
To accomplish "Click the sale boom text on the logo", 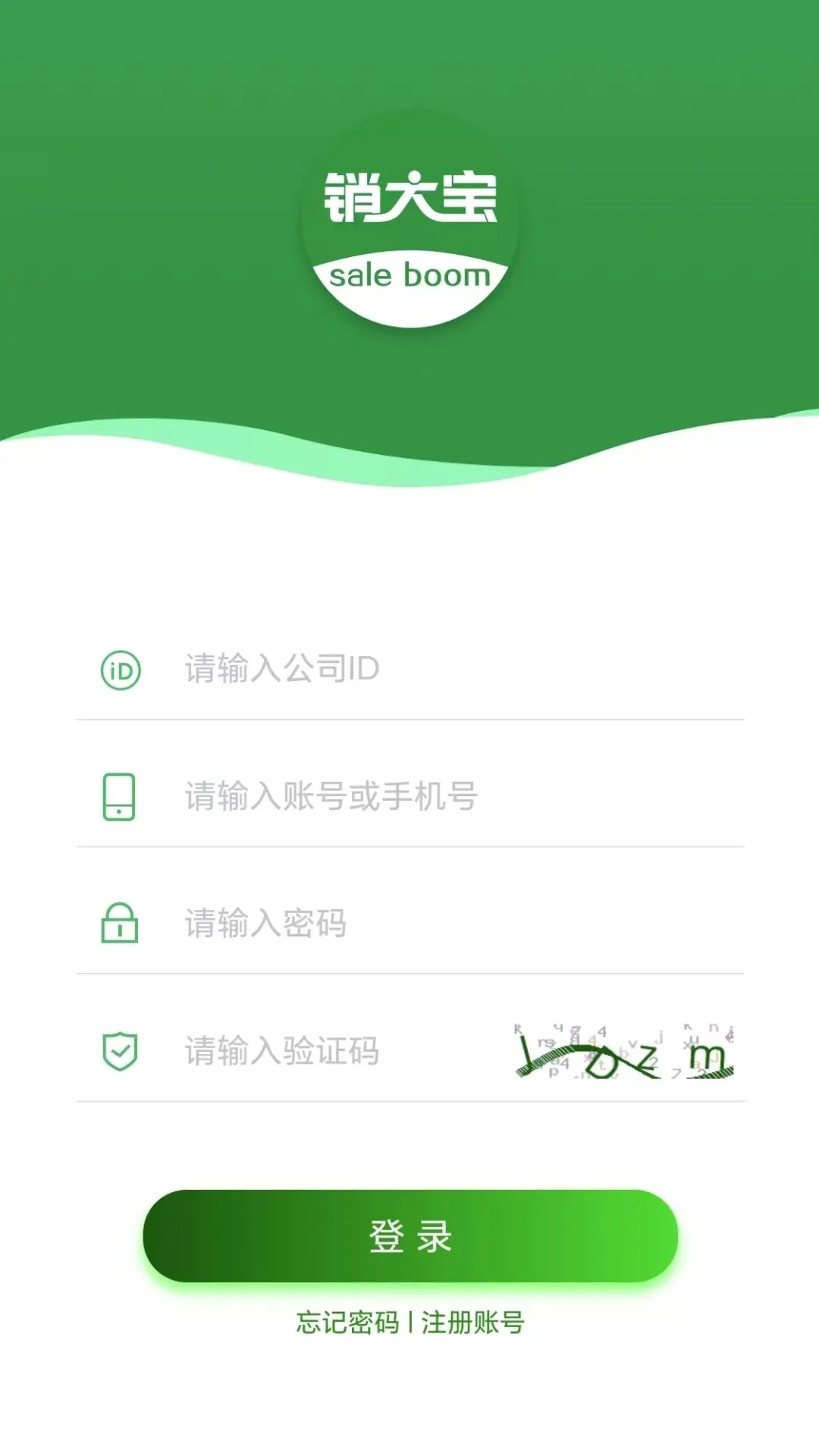I will (x=408, y=275).
